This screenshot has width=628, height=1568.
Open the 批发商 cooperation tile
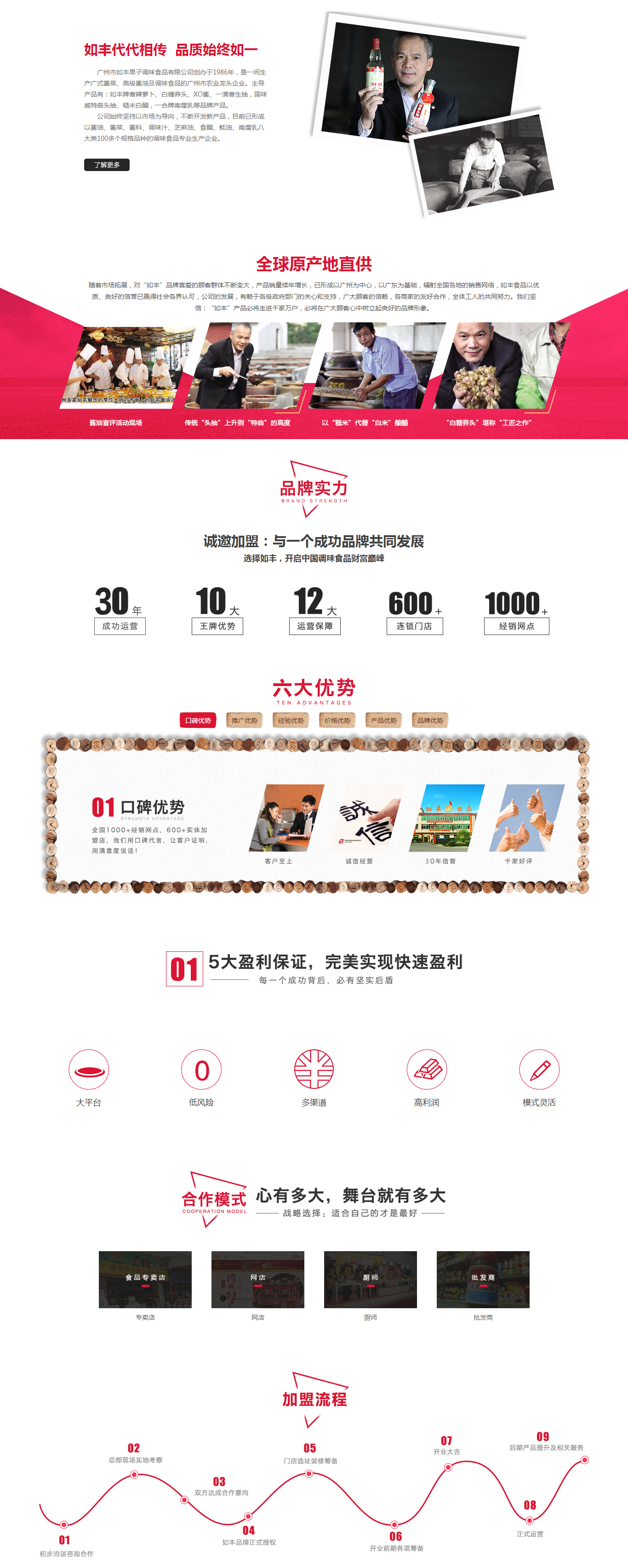483,1280
